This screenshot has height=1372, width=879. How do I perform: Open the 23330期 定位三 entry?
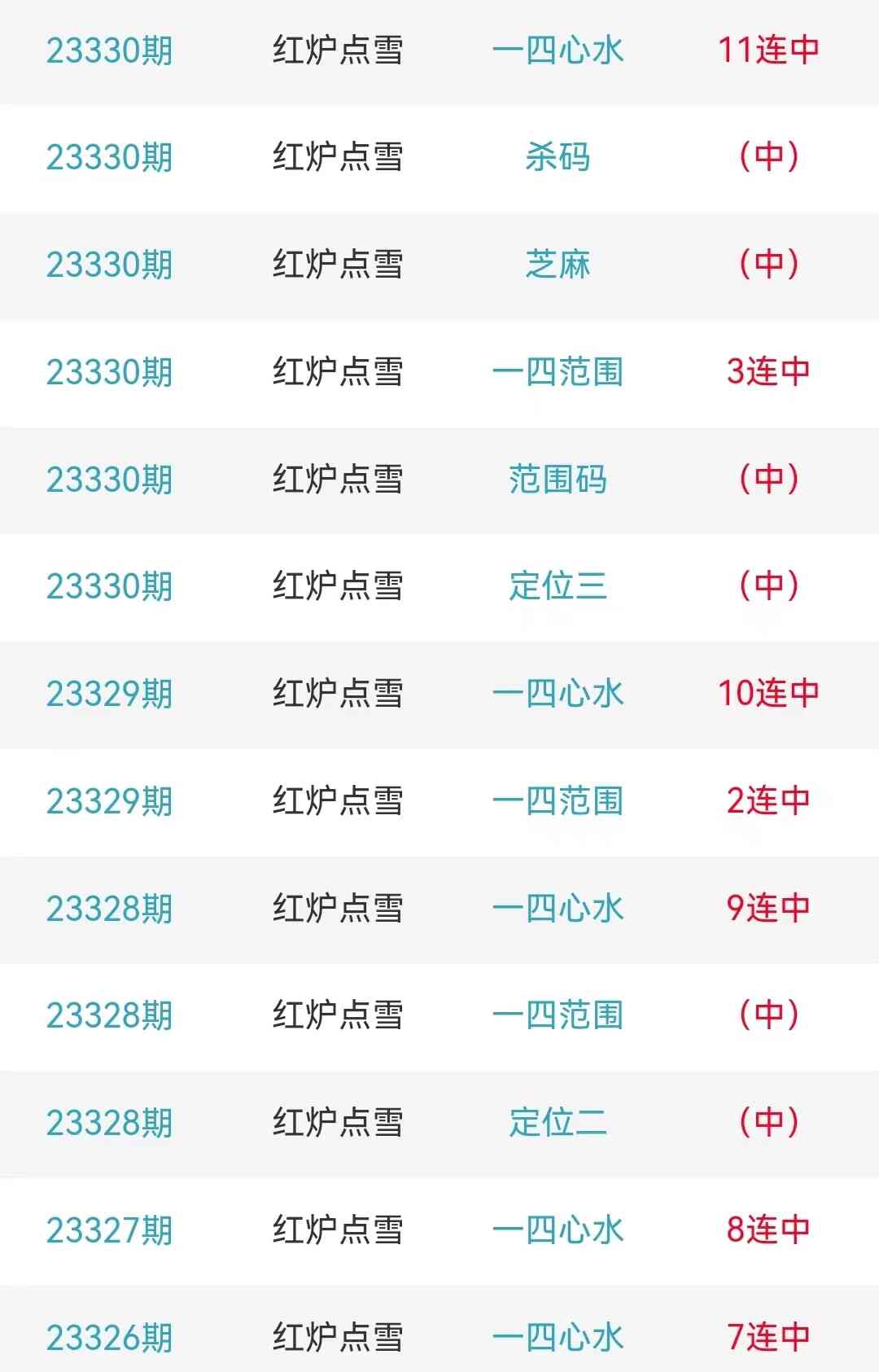point(558,586)
